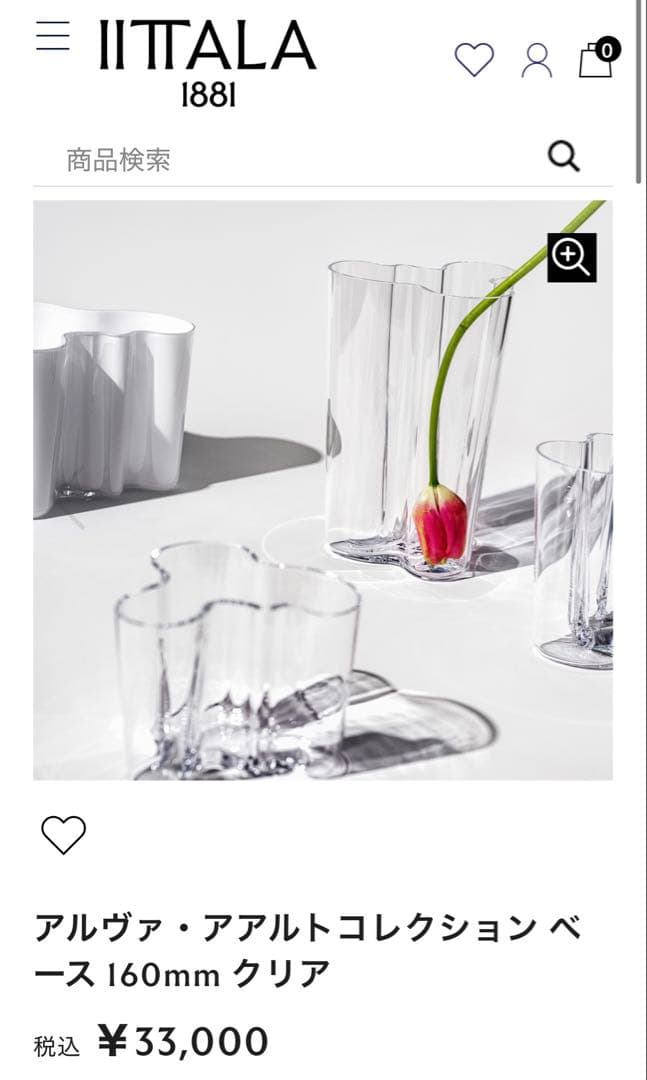Open the hamburger menu
Image resolution: width=647 pixels, height=1080 pixels.
coord(52,36)
